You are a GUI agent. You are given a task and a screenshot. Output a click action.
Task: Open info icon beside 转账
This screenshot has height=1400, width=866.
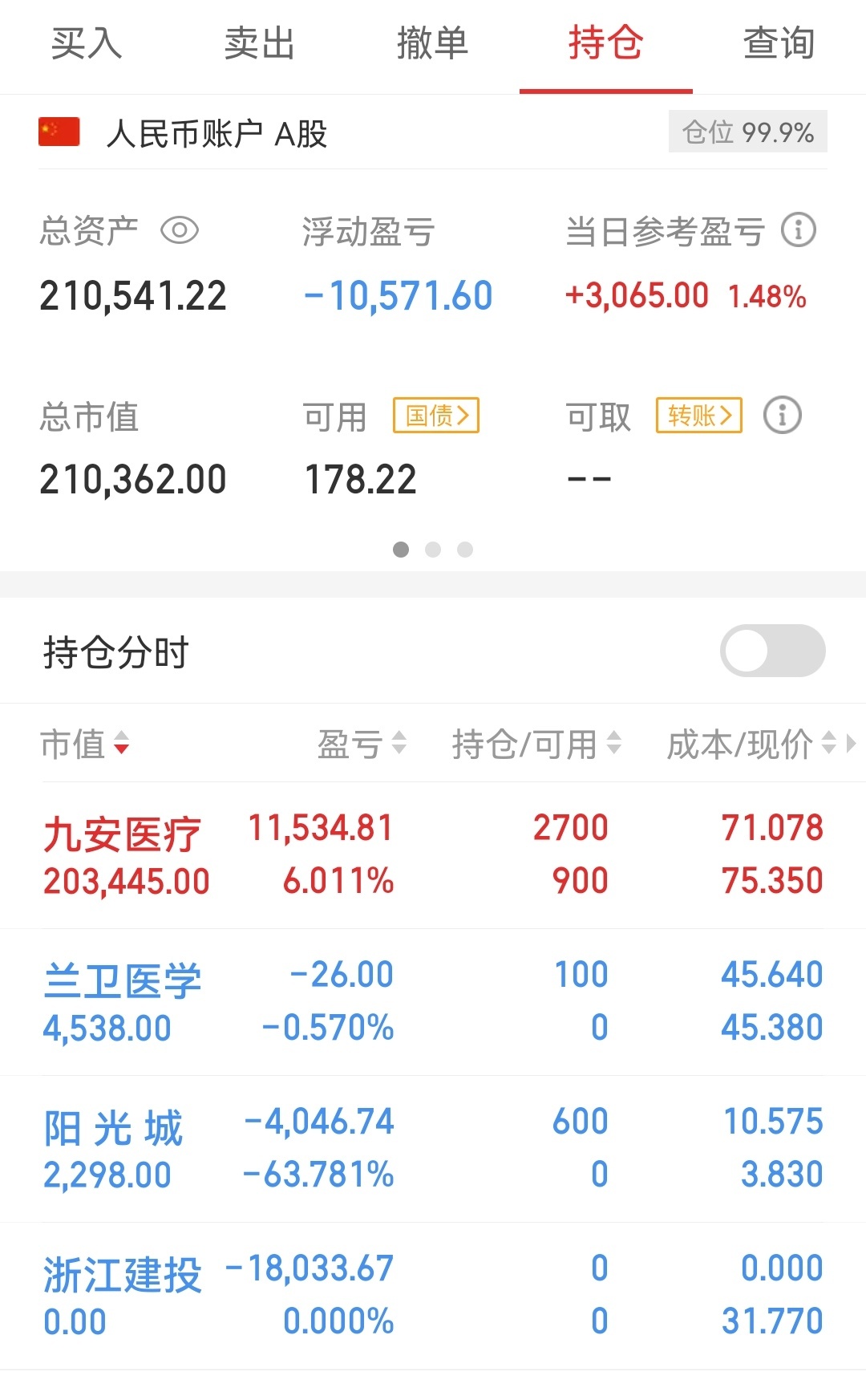coord(783,416)
